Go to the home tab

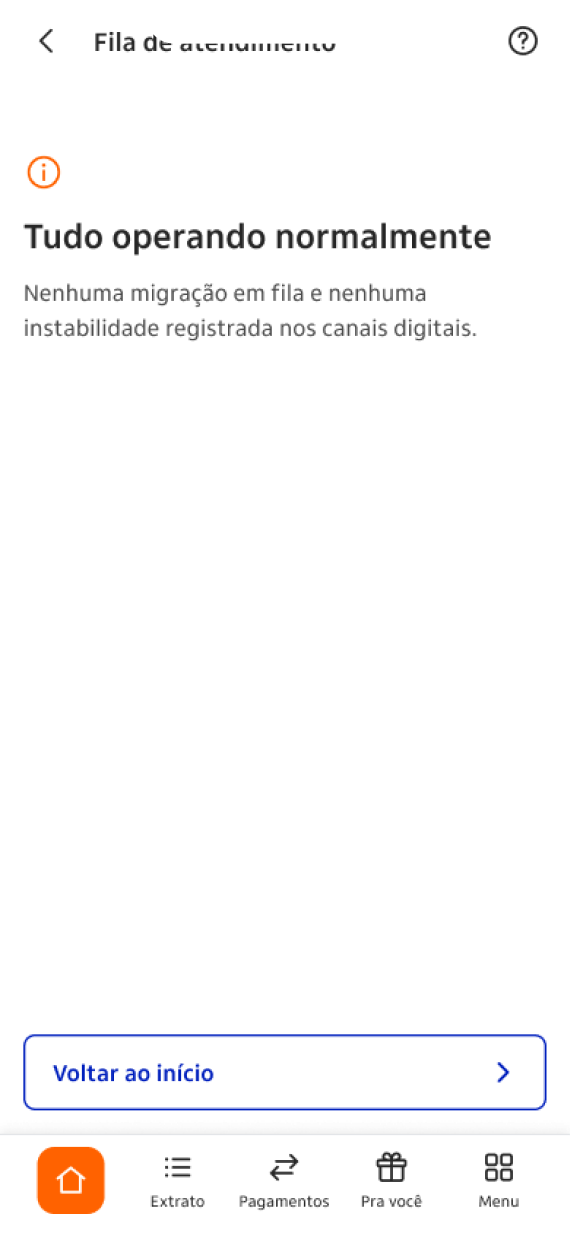point(71,1180)
